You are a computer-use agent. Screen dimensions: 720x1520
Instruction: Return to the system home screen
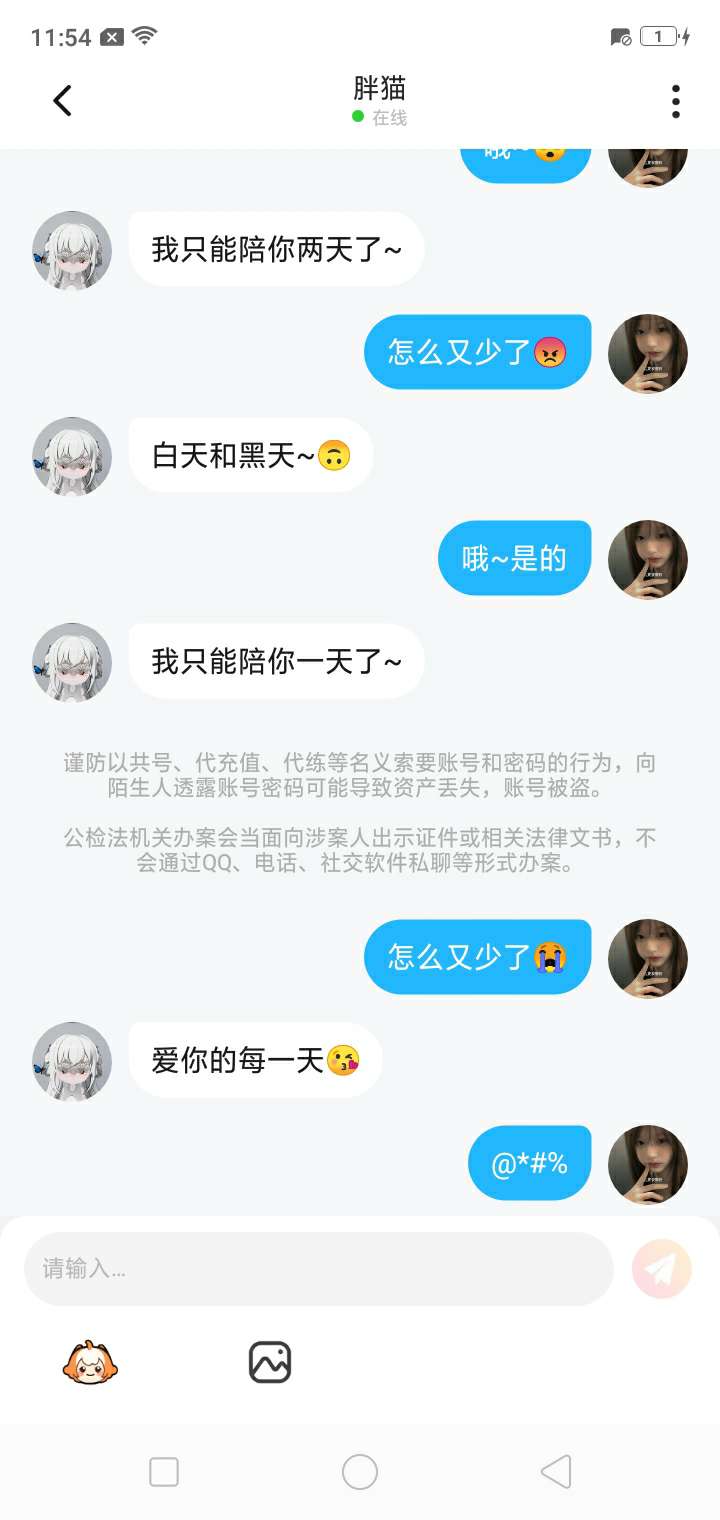click(x=360, y=1471)
